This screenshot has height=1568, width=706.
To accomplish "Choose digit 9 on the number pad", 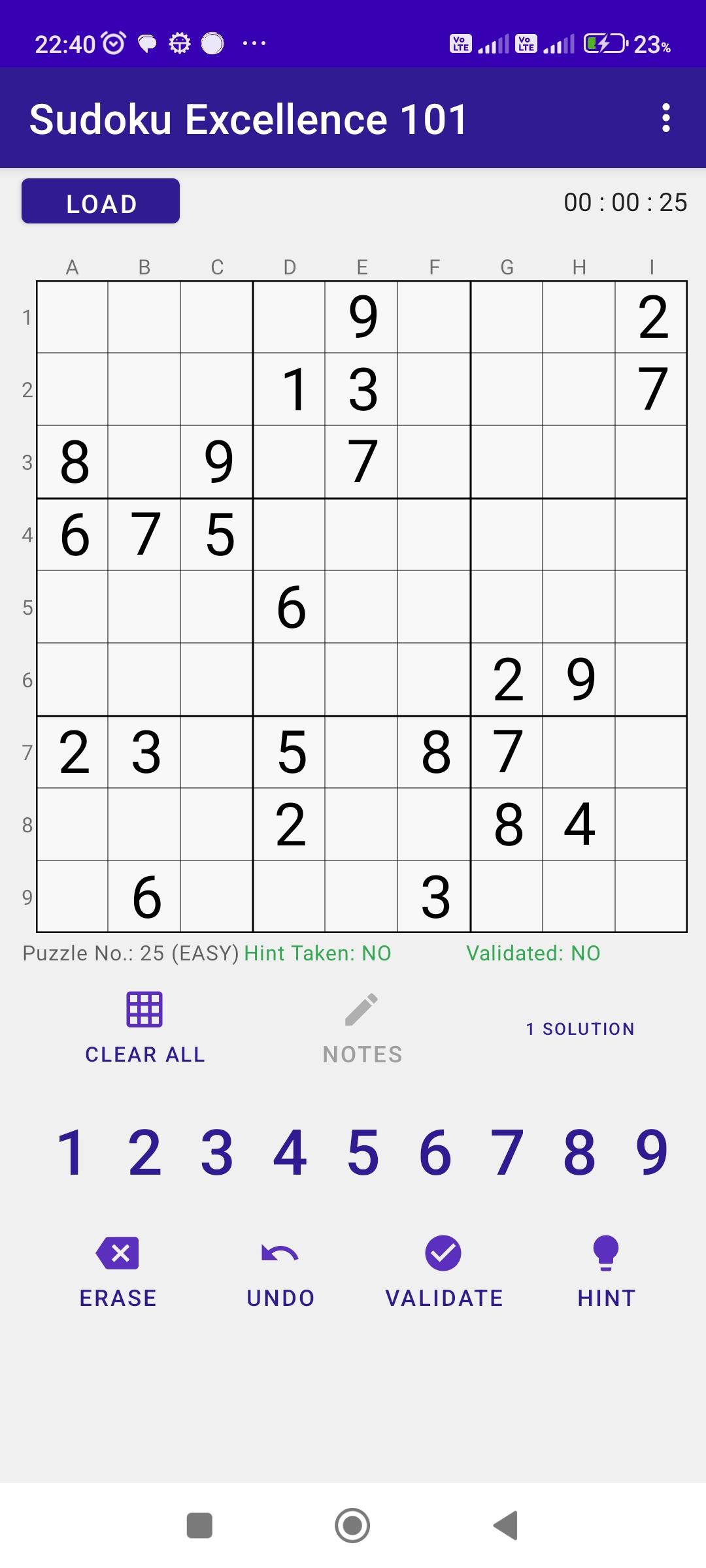I will [x=652, y=1153].
